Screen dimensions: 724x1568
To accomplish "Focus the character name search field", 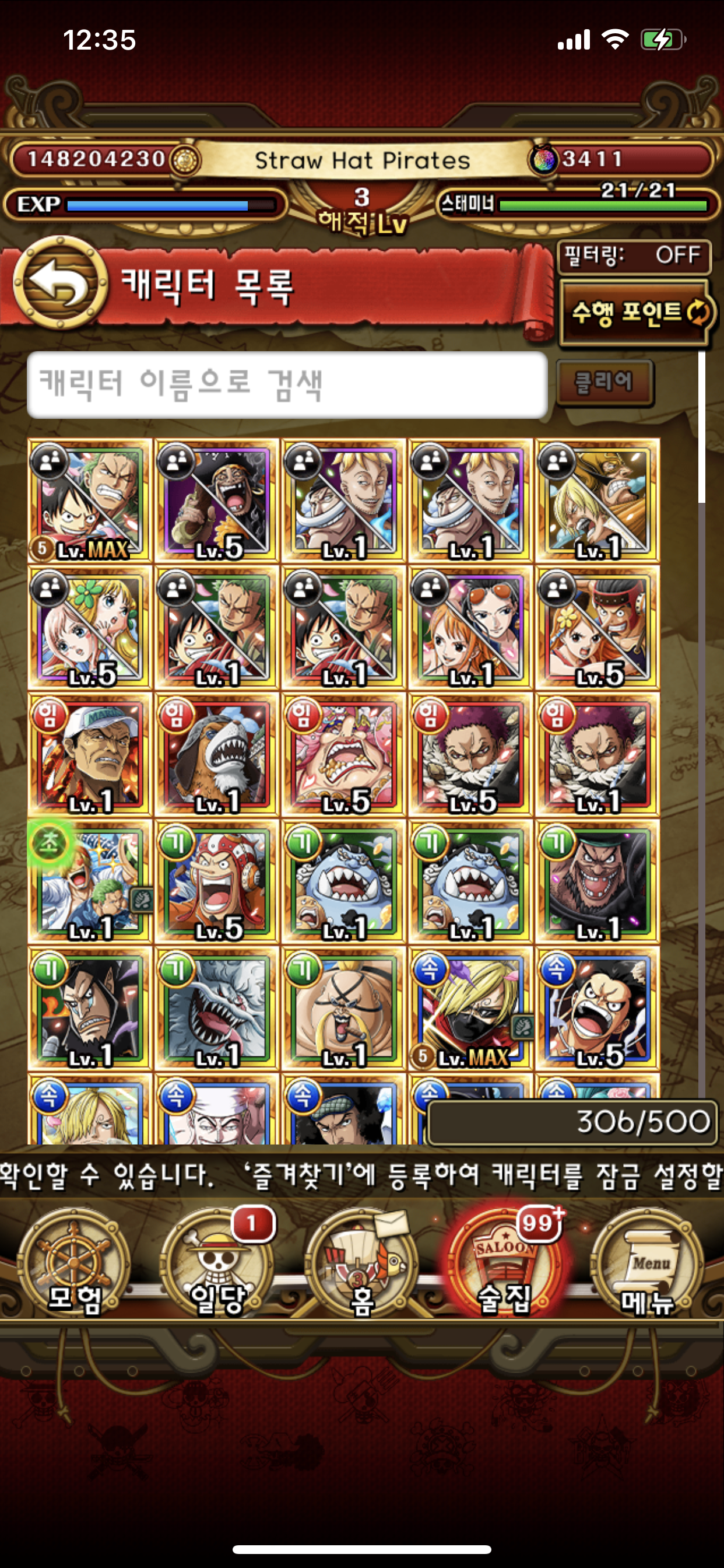I will [x=287, y=384].
